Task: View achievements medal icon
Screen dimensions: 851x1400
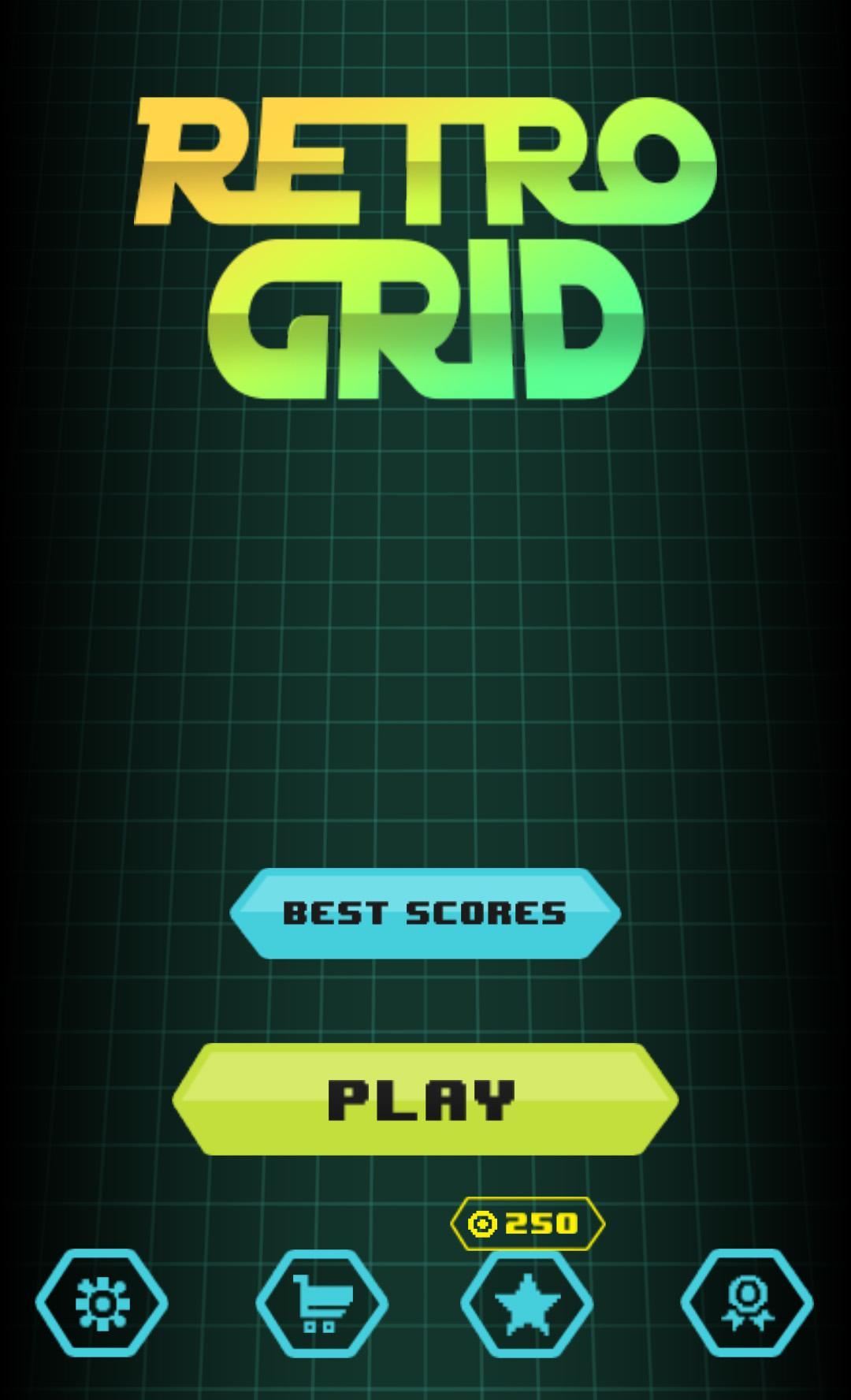Action: click(x=747, y=1303)
